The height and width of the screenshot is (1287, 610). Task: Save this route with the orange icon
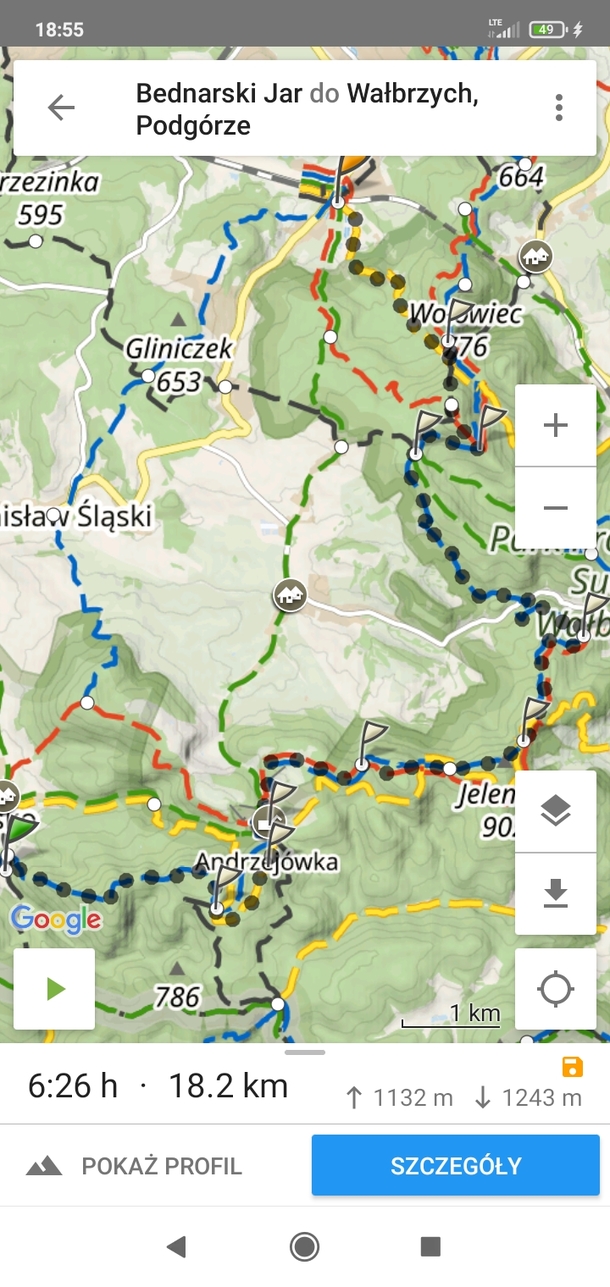pyautogui.click(x=573, y=1067)
